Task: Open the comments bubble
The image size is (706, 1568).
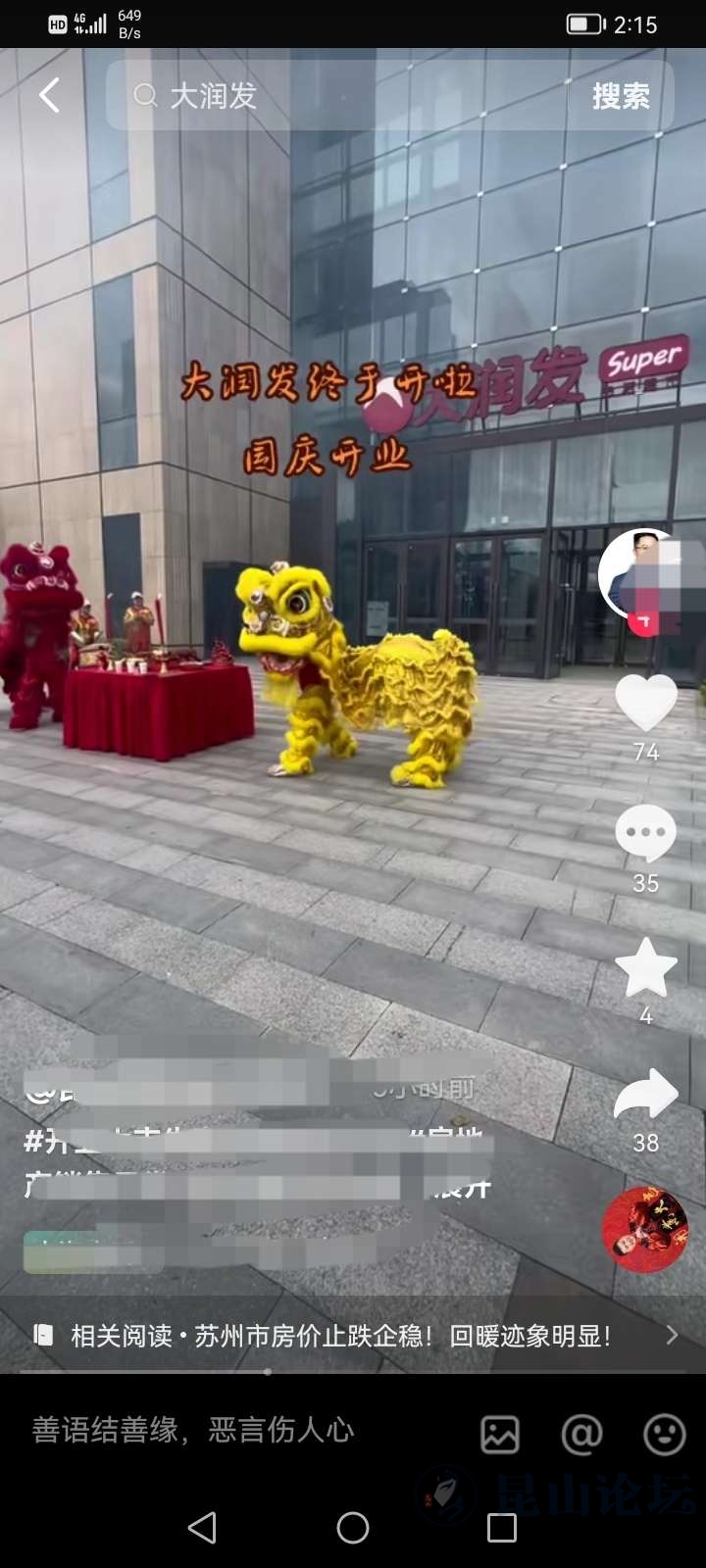Action: pos(645,835)
